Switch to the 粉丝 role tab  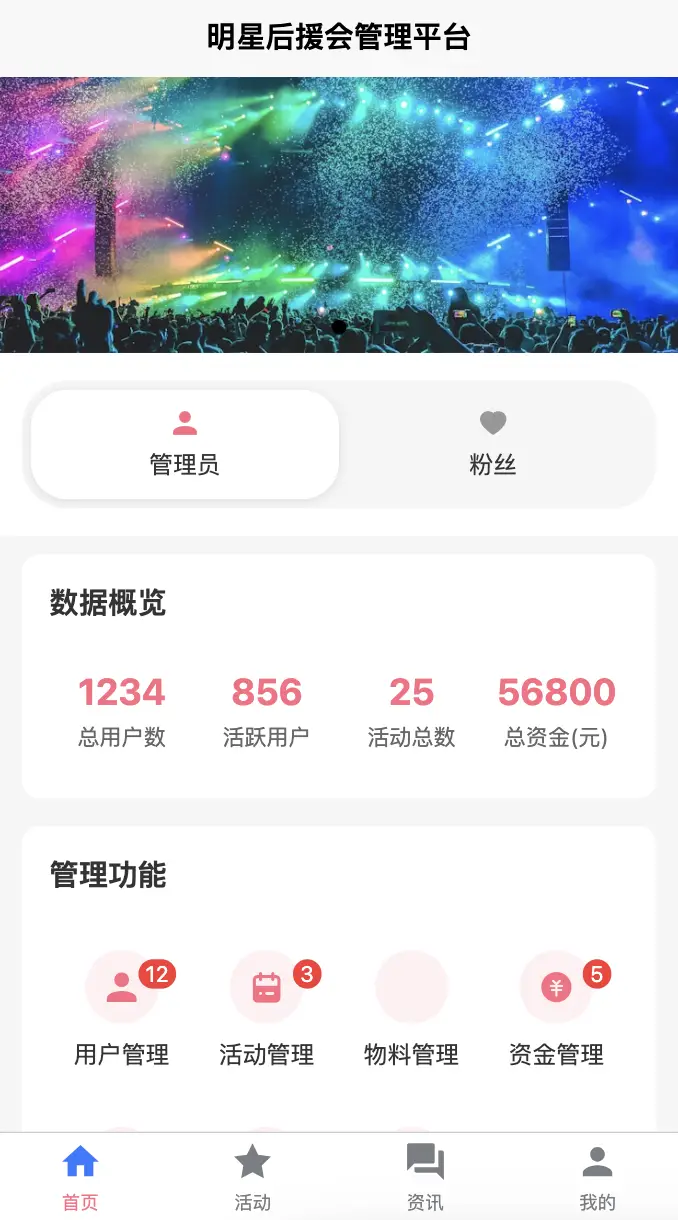click(492, 444)
